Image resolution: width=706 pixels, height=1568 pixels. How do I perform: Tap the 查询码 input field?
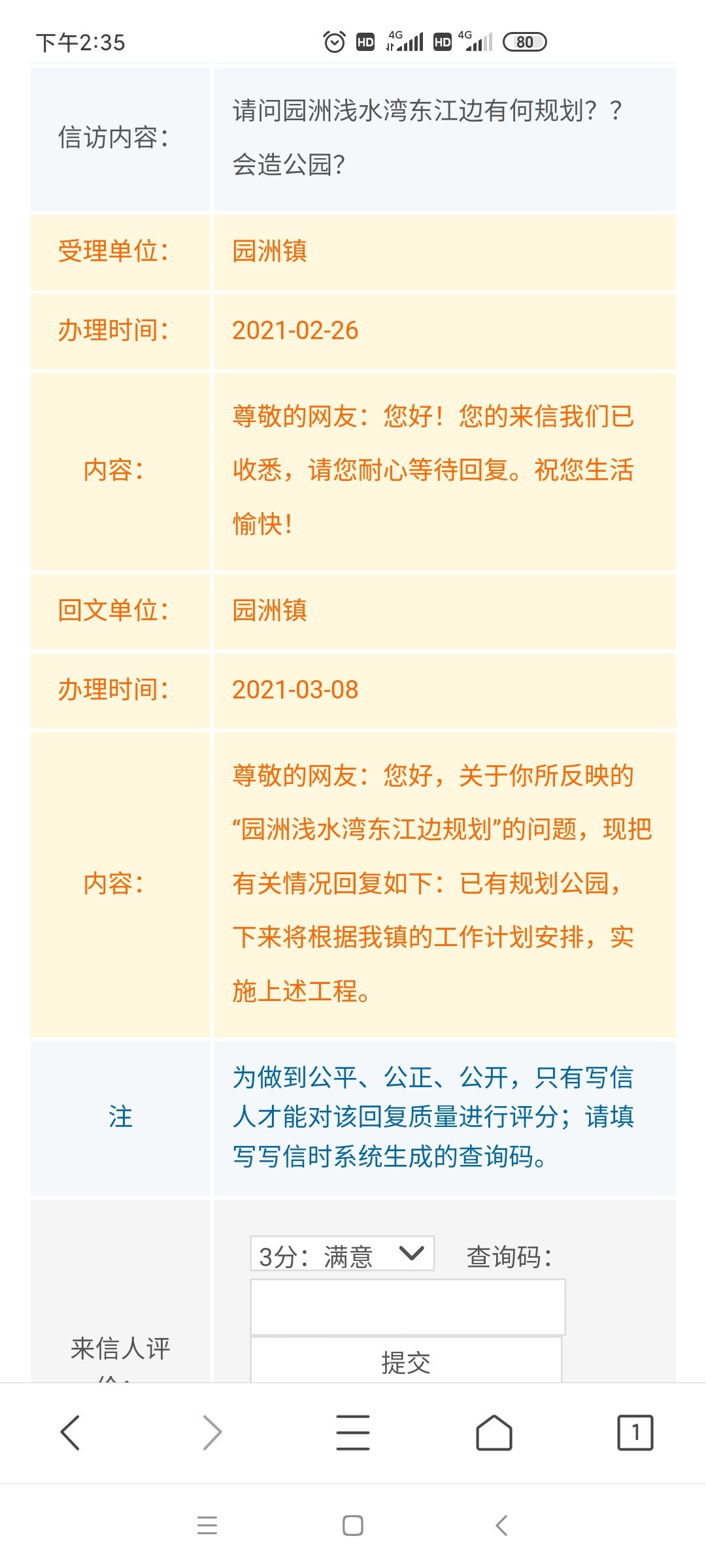tap(407, 1307)
